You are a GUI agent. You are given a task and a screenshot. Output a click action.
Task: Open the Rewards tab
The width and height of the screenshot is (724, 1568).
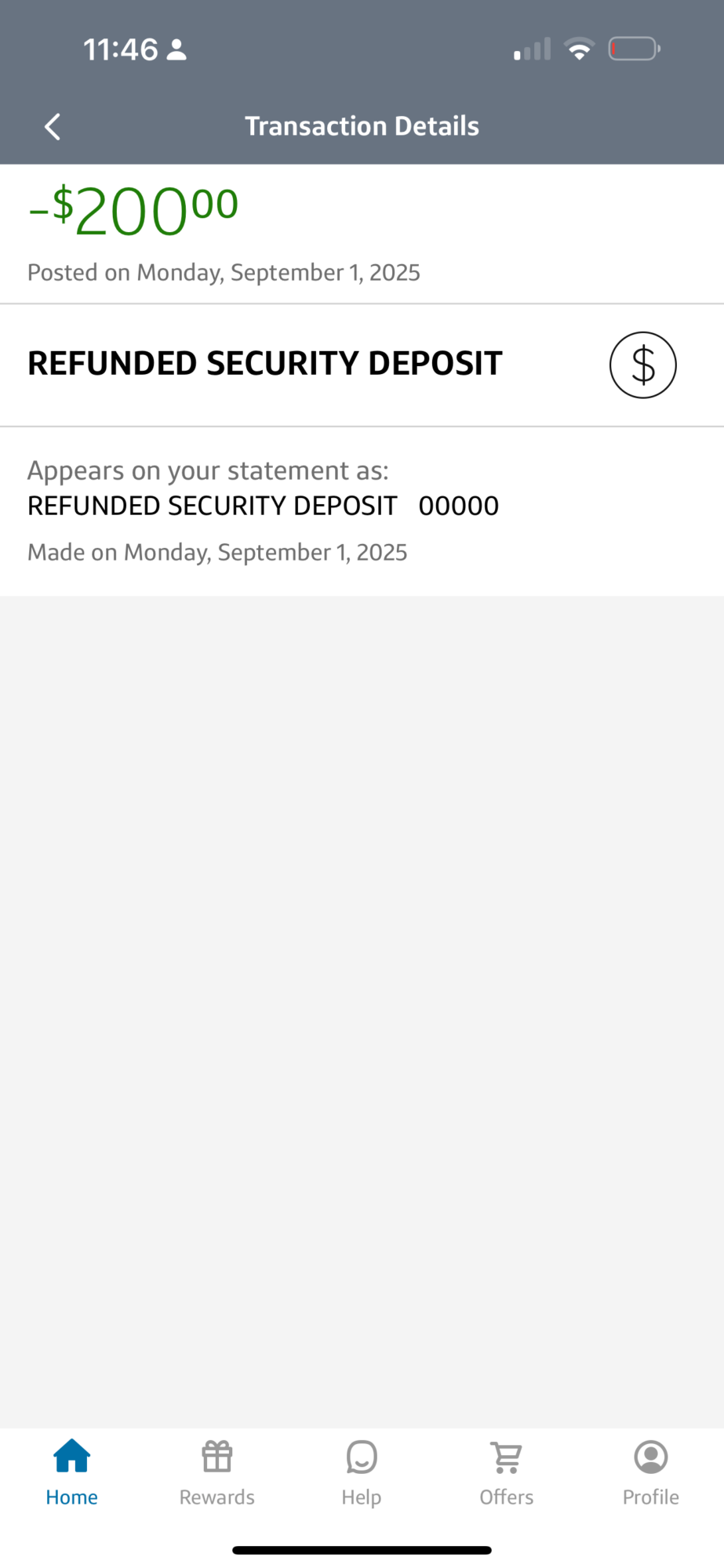tap(216, 1472)
